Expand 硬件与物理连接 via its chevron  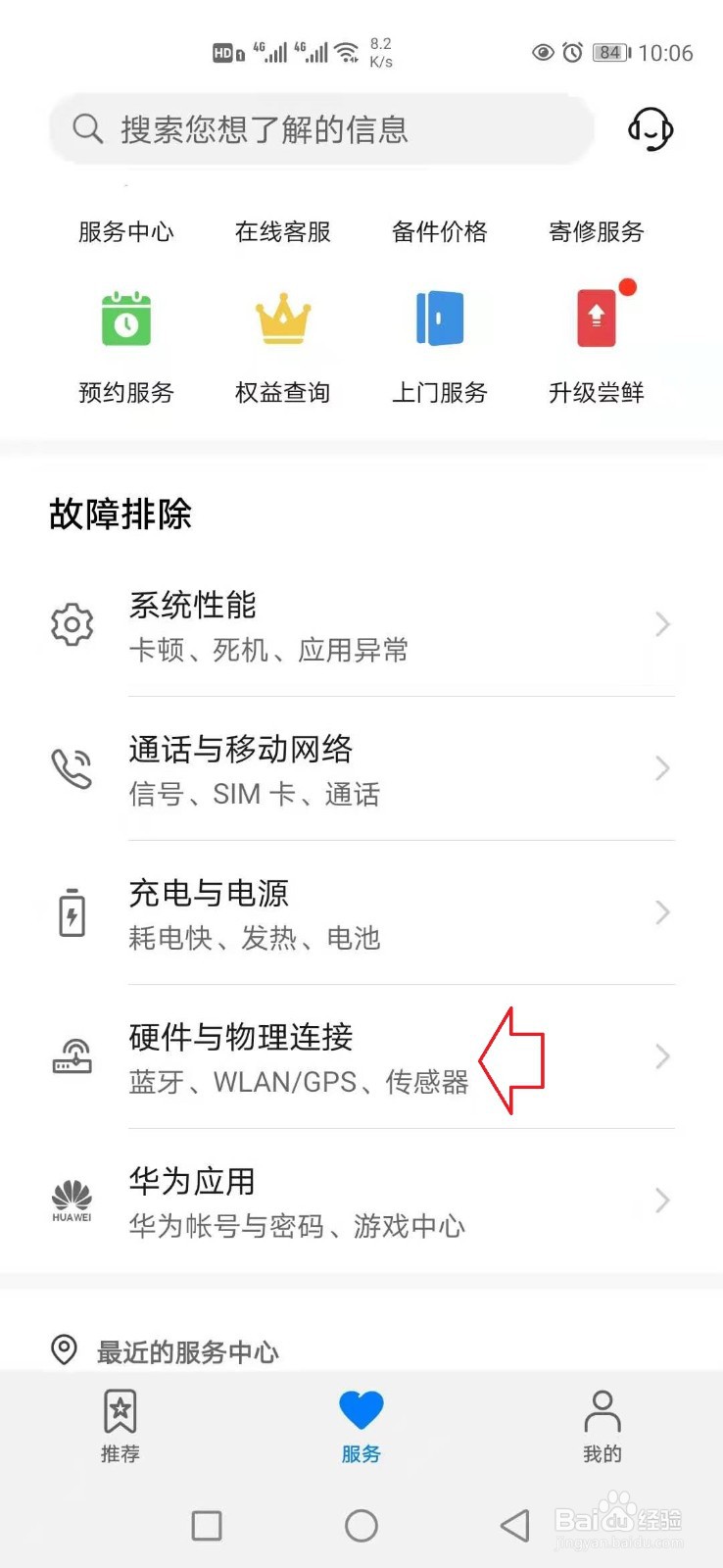click(662, 1056)
